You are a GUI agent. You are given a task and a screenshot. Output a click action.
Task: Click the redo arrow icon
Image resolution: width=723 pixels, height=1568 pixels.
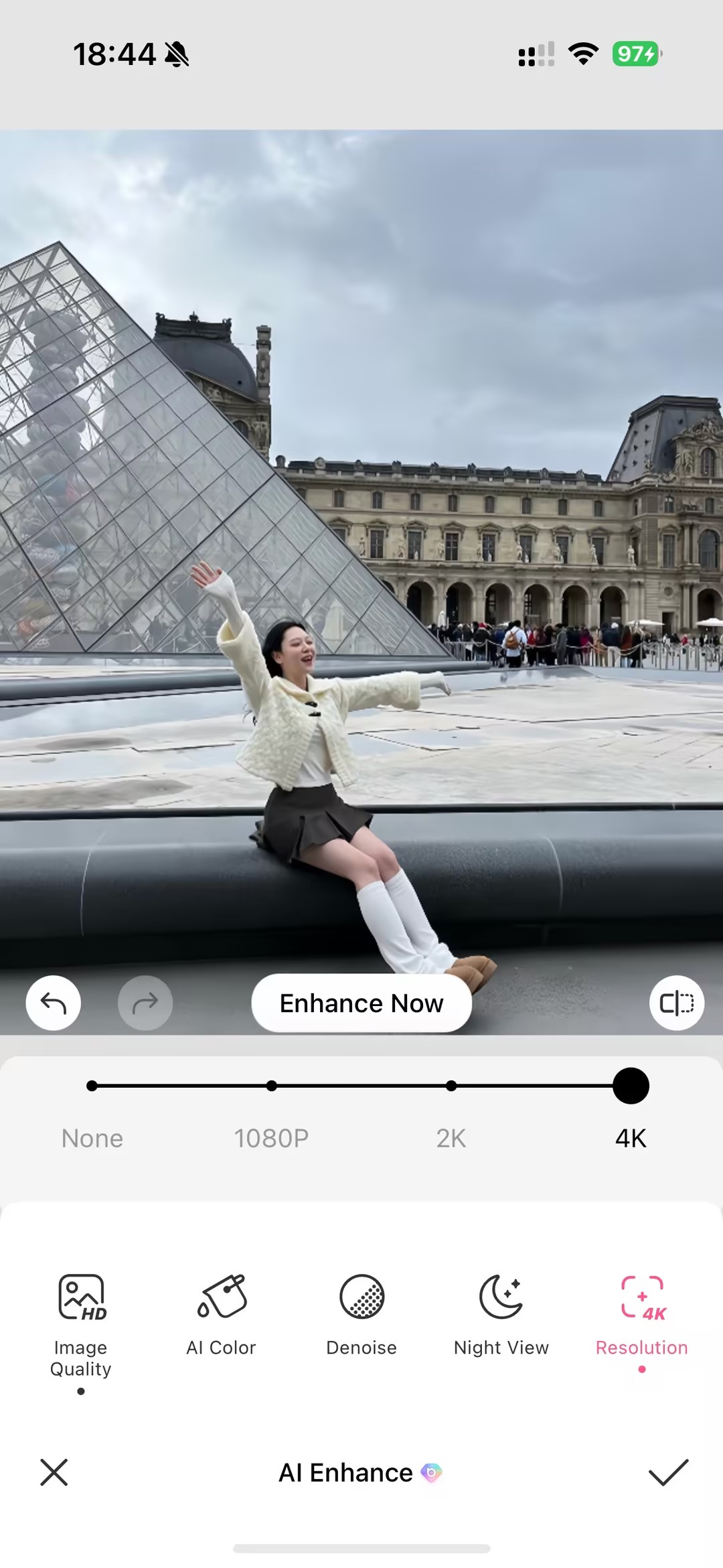pyautogui.click(x=145, y=1003)
